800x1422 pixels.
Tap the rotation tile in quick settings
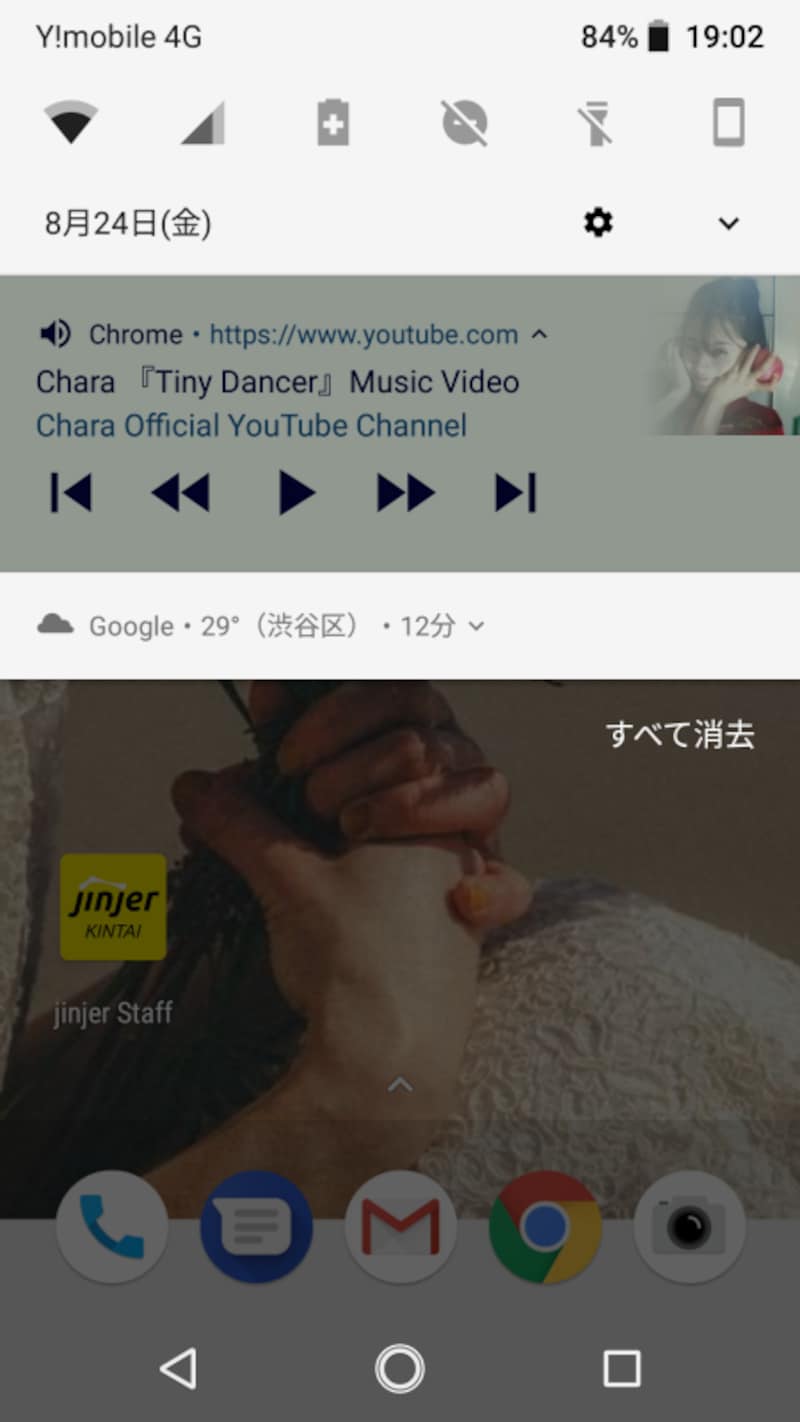click(730, 120)
